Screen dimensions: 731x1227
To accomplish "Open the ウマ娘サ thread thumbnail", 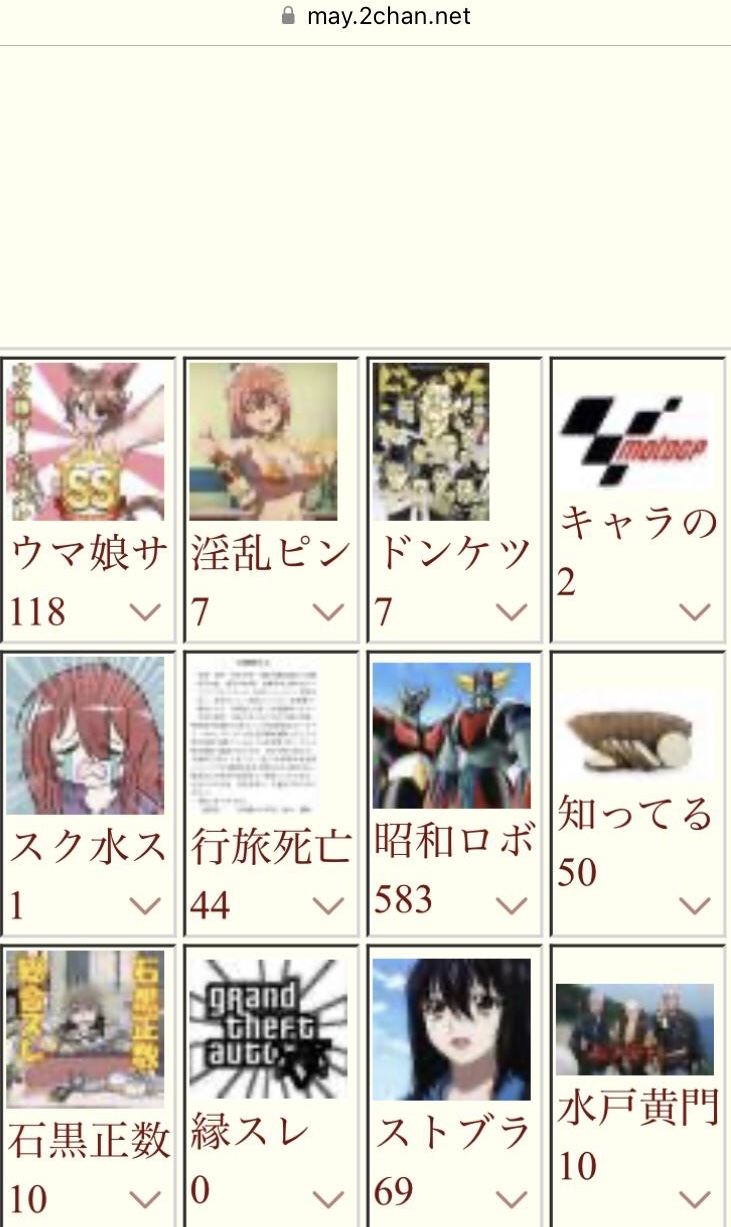I will point(85,441).
